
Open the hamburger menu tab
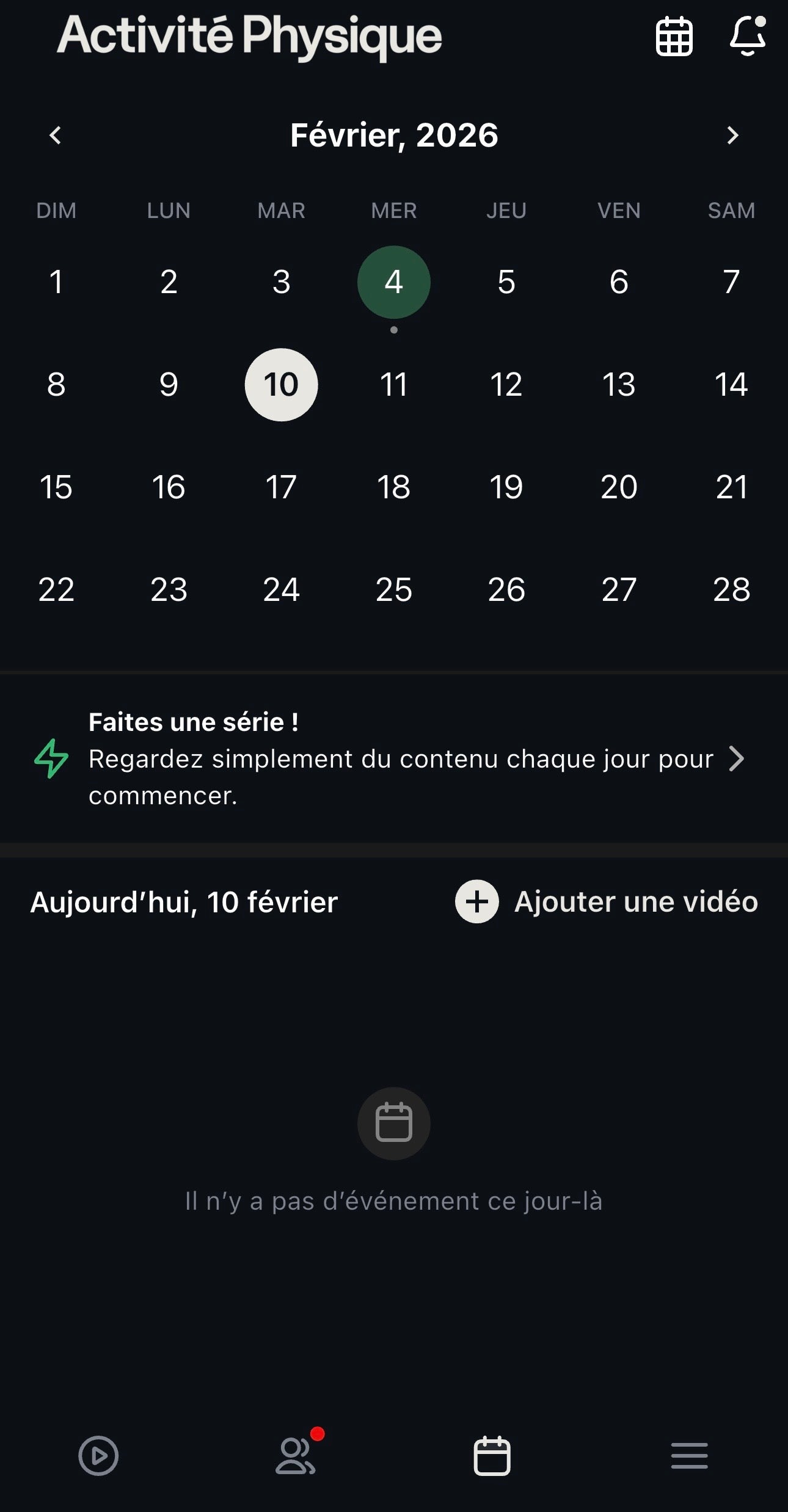click(x=689, y=1456)
